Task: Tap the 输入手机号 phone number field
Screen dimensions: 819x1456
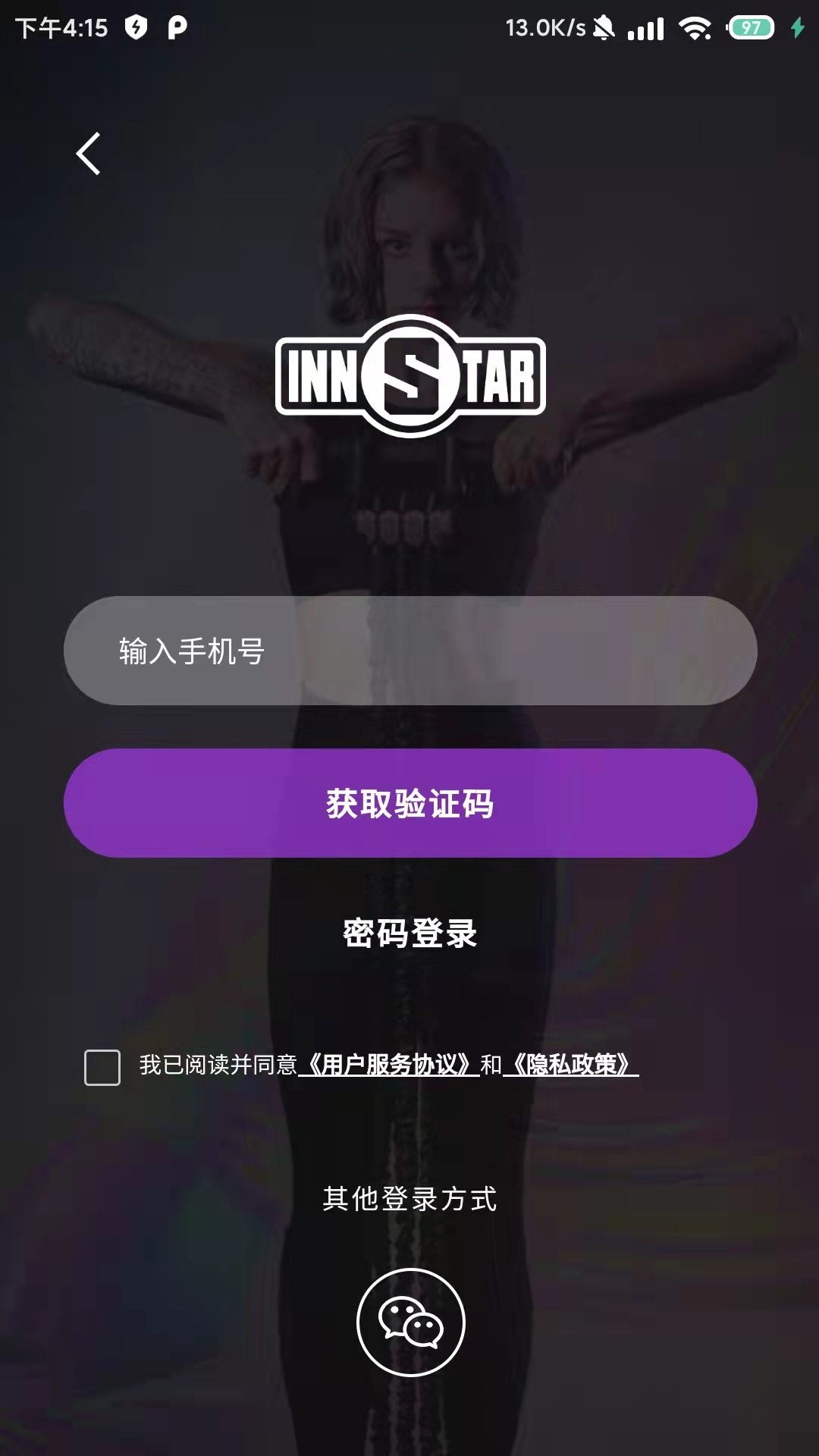Action: (410, 651)
